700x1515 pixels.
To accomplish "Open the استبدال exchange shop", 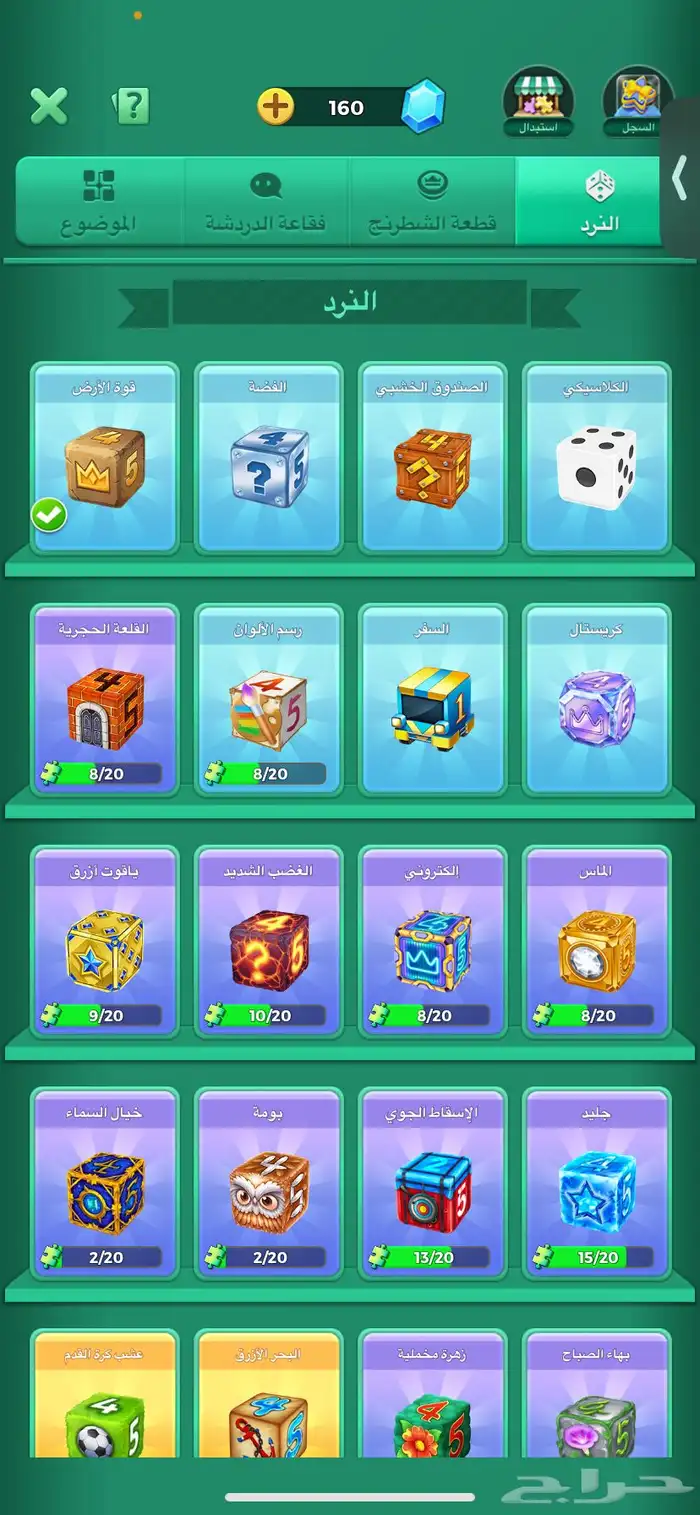I will click(538, 102).
